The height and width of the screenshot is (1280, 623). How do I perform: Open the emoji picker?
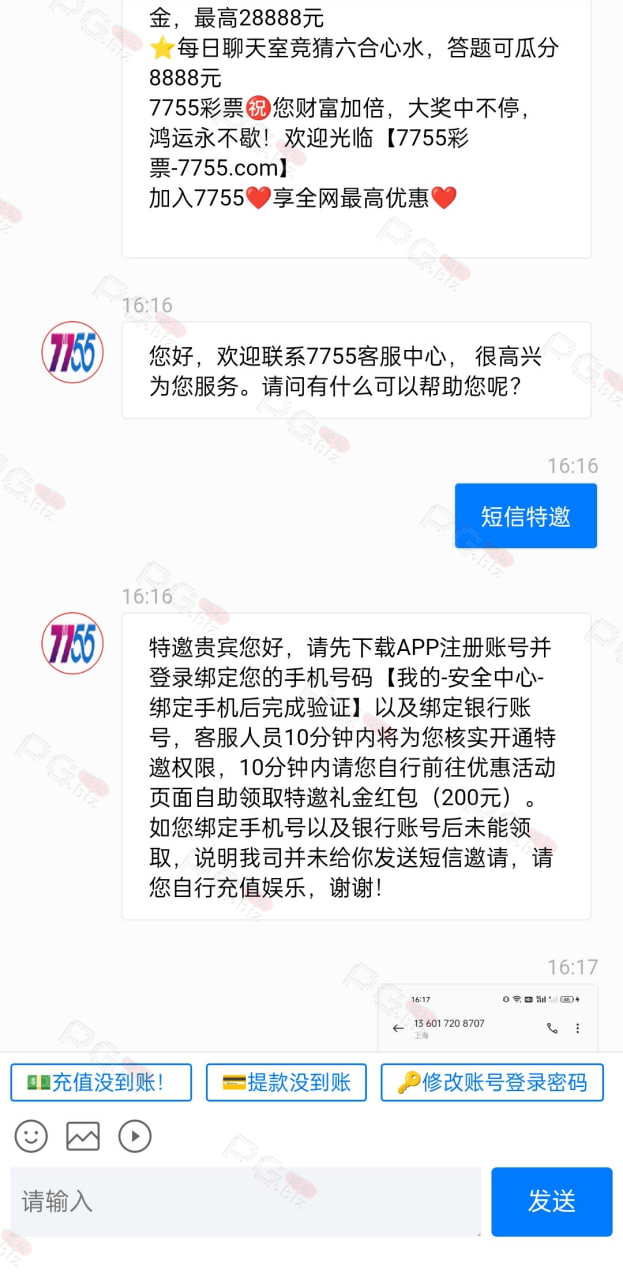click(31, 1136)
